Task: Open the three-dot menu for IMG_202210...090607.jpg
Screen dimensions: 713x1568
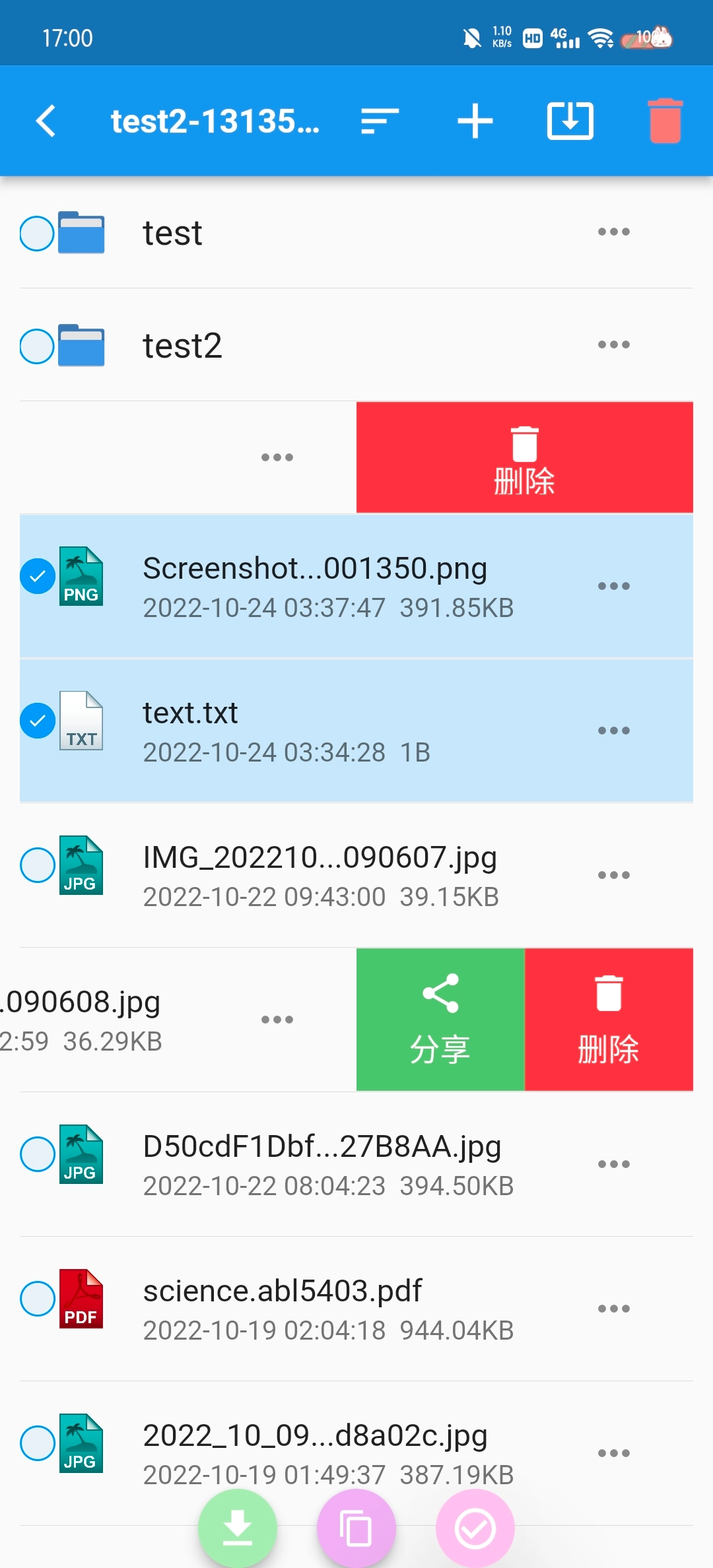Action: pyautogui.click(x=613, y=874)
